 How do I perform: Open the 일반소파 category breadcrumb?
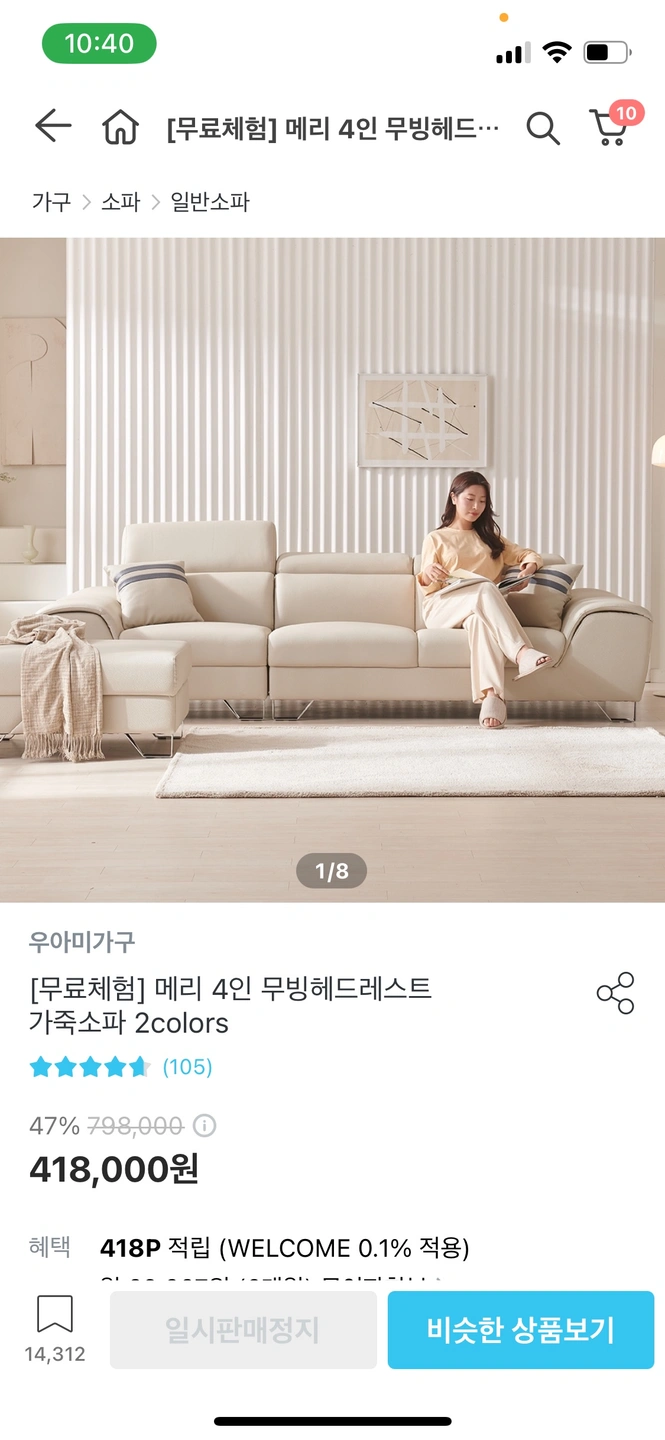click(x=209, y=202)
